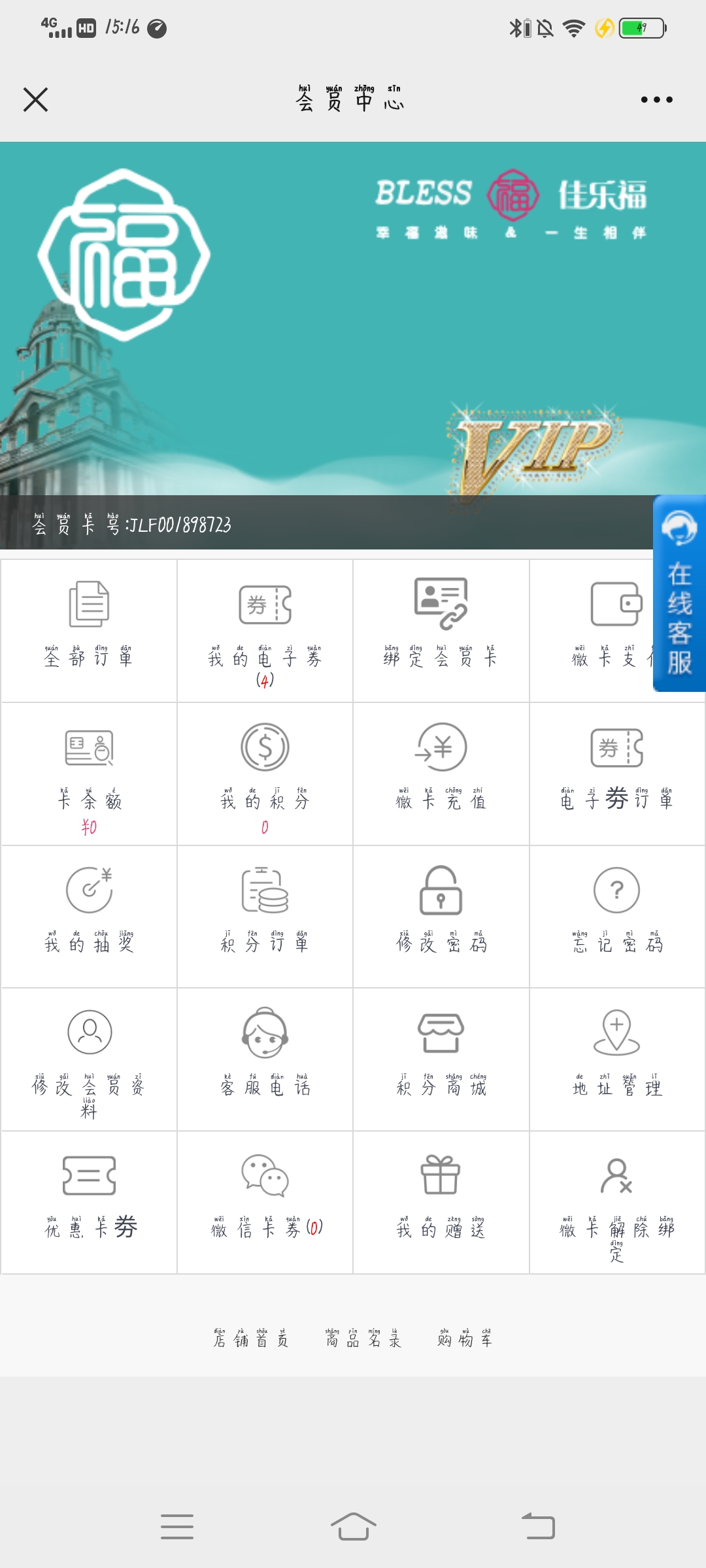This screenshot has height=1568, width=706.
Task: Open 购物车 link
Action: pos(465,1337)
